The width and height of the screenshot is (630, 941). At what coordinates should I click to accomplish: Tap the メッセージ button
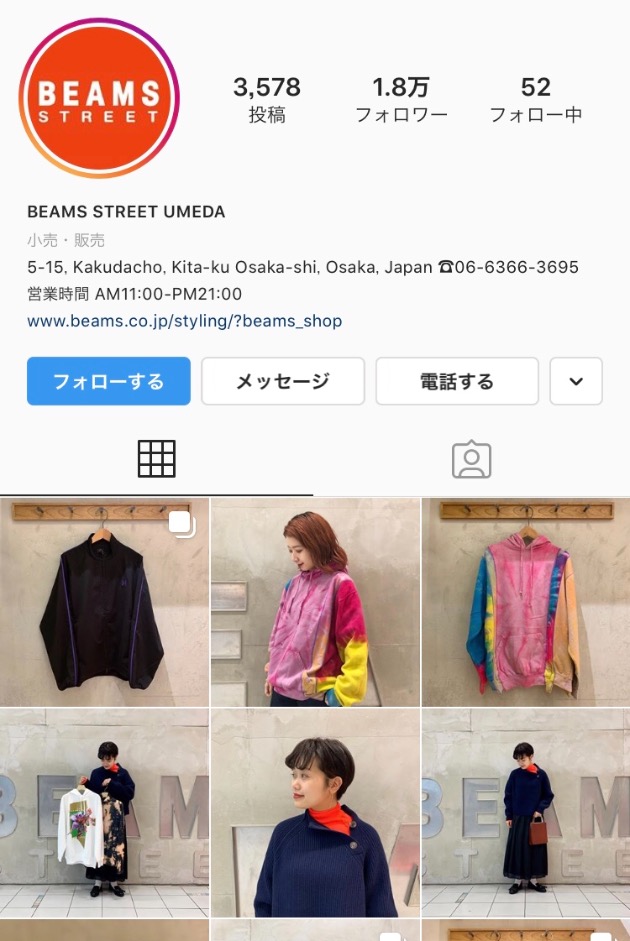282,381
